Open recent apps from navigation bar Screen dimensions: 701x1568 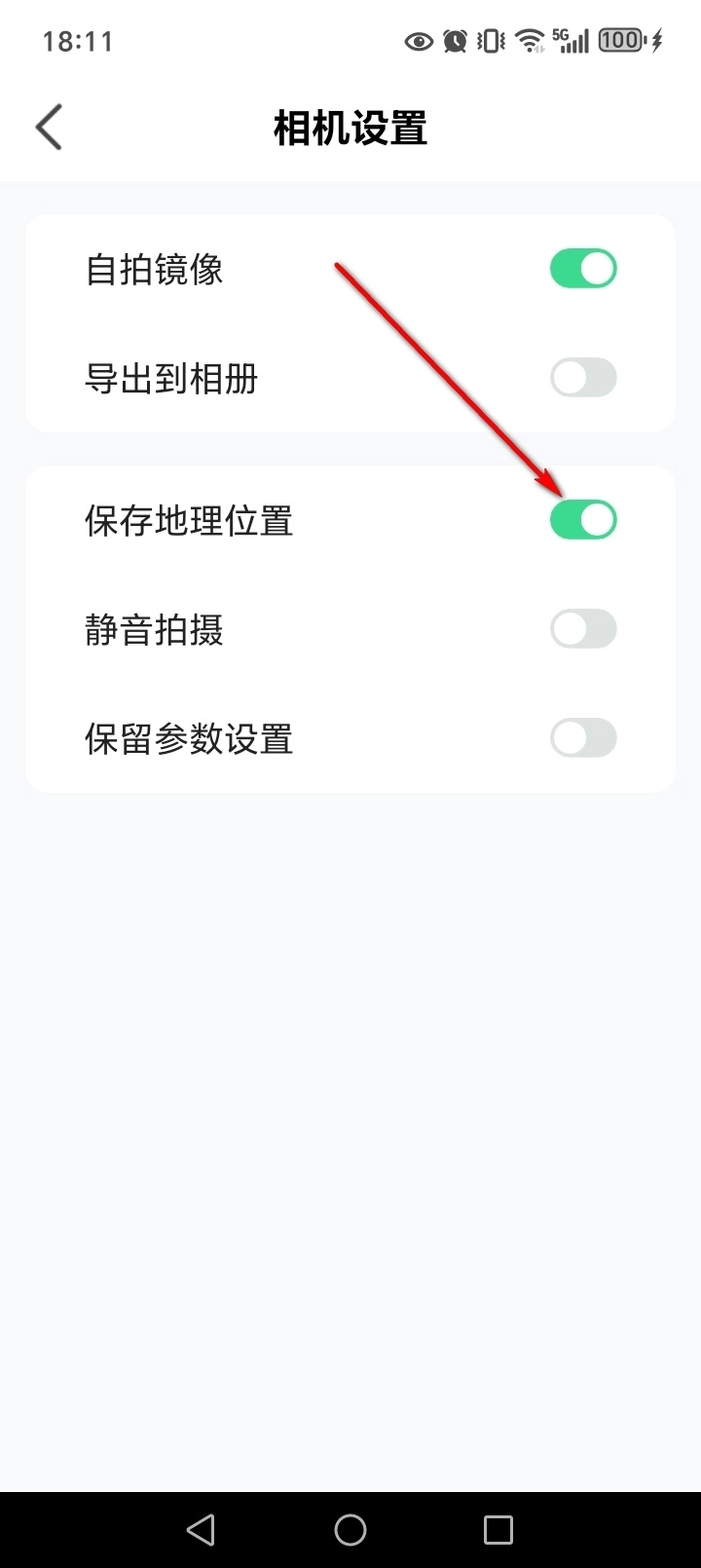(498, 1530)
